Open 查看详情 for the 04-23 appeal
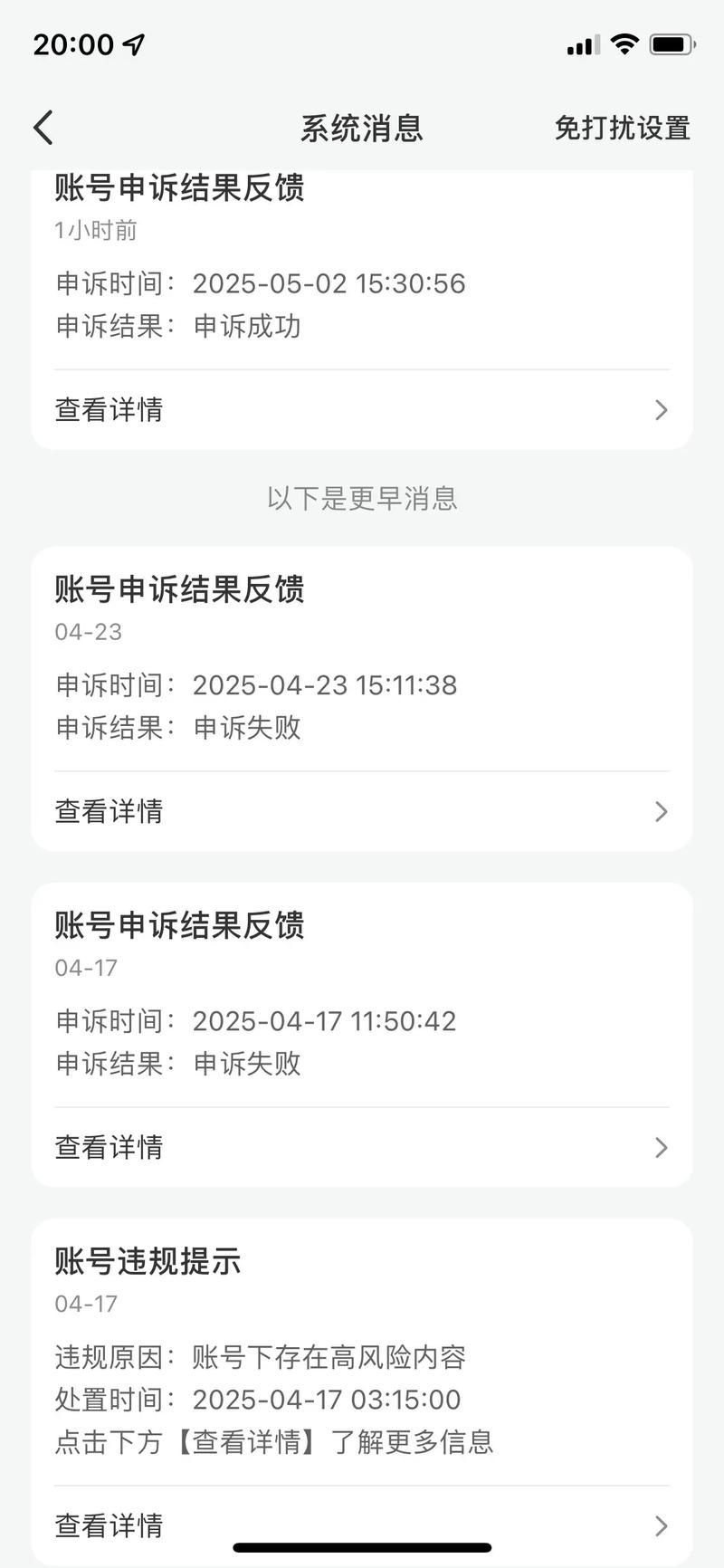This screenshot has height=1568, width=724. pyautogui.click(x=362, y=811)
